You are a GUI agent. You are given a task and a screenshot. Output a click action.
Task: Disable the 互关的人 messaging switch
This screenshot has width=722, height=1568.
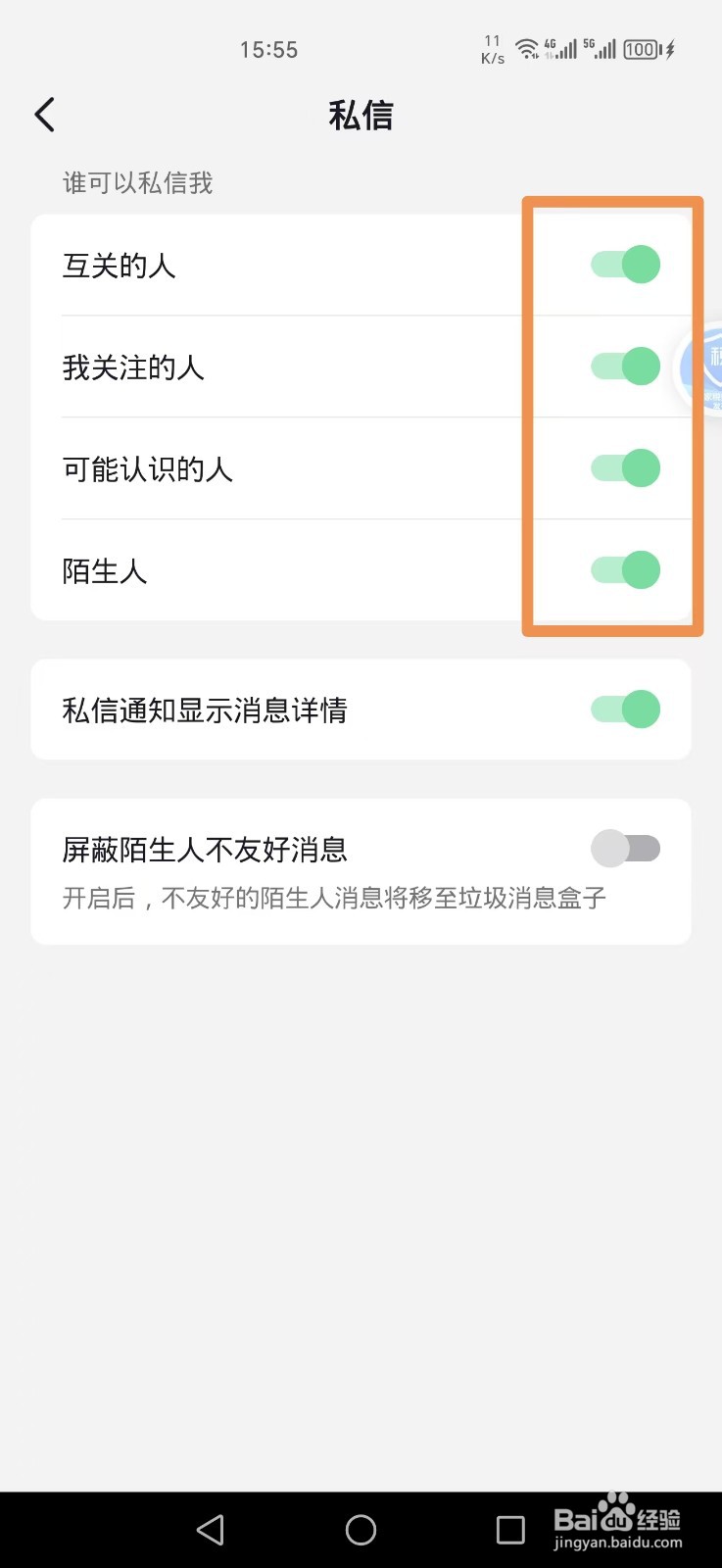pos(625,264)
